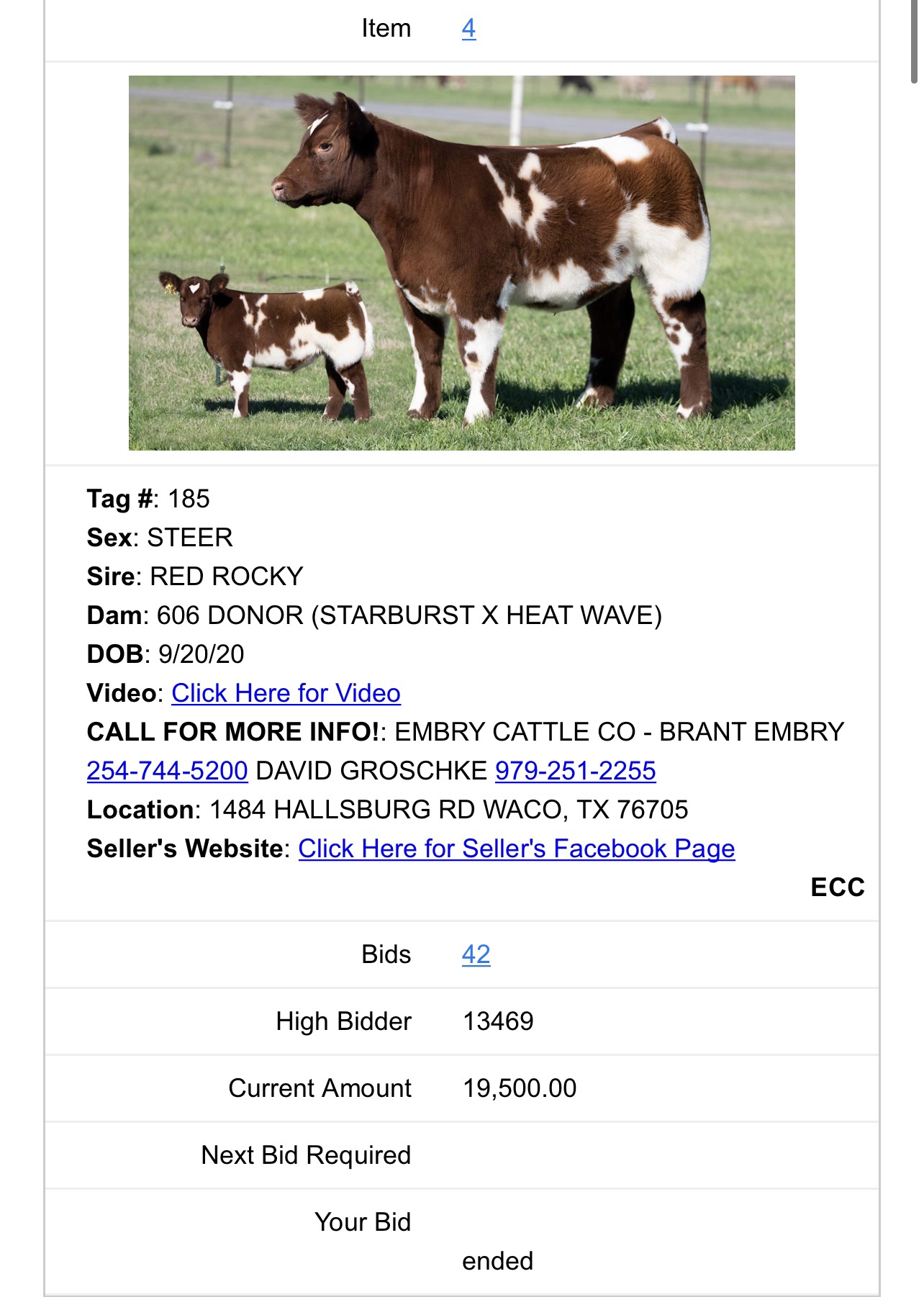
Task: Open the steer photo
Action: tap(461, 263)
